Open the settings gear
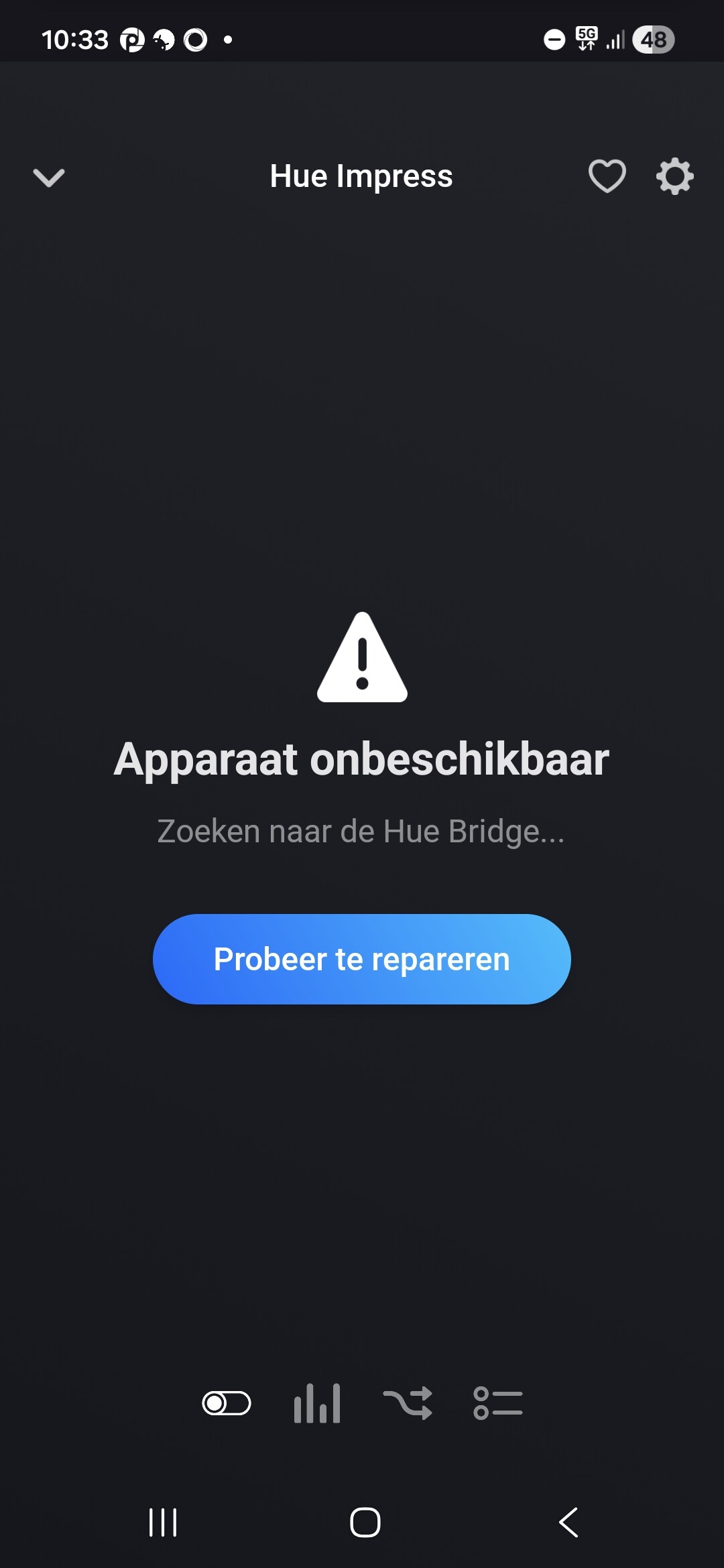724x1568 pixels. tap(674, 176)
